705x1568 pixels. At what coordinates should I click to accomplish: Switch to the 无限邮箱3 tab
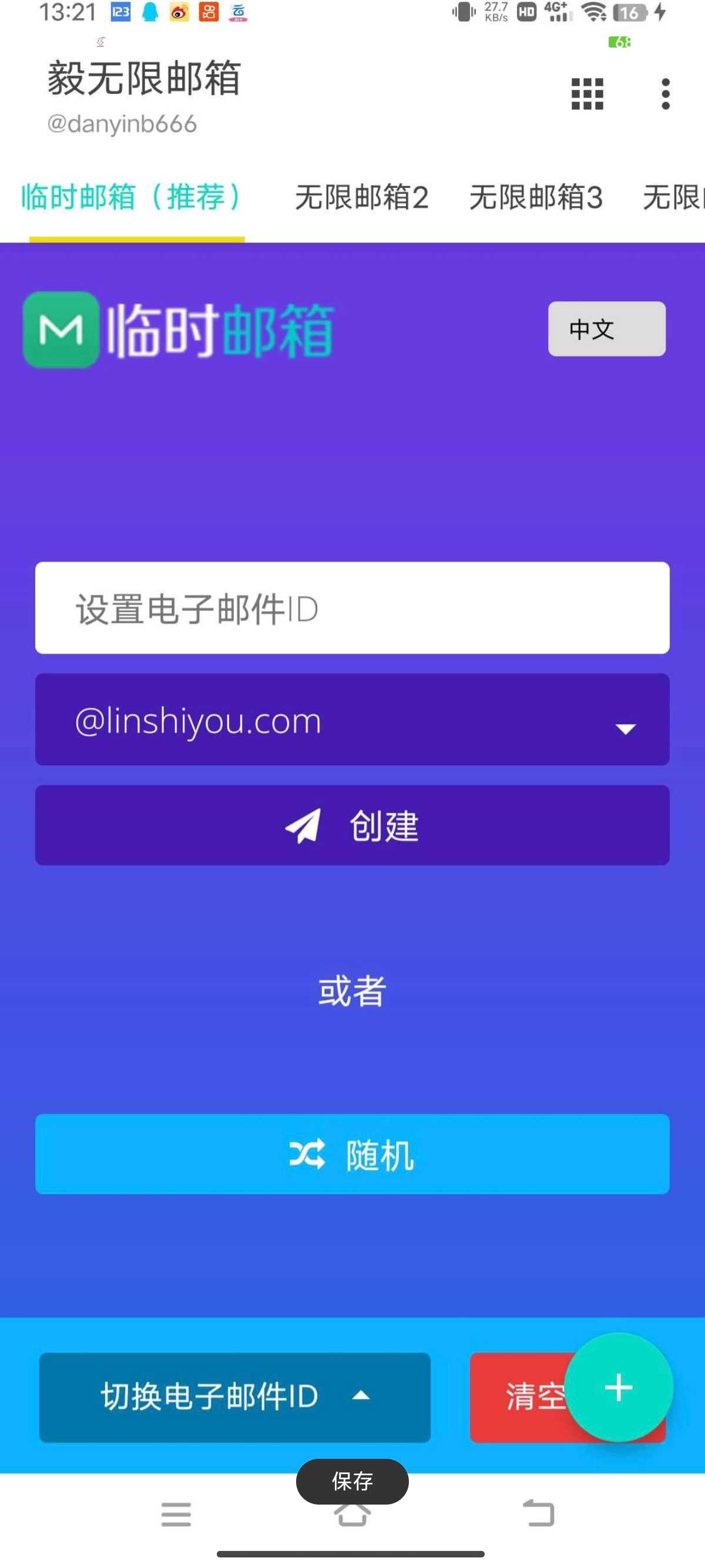536,197
